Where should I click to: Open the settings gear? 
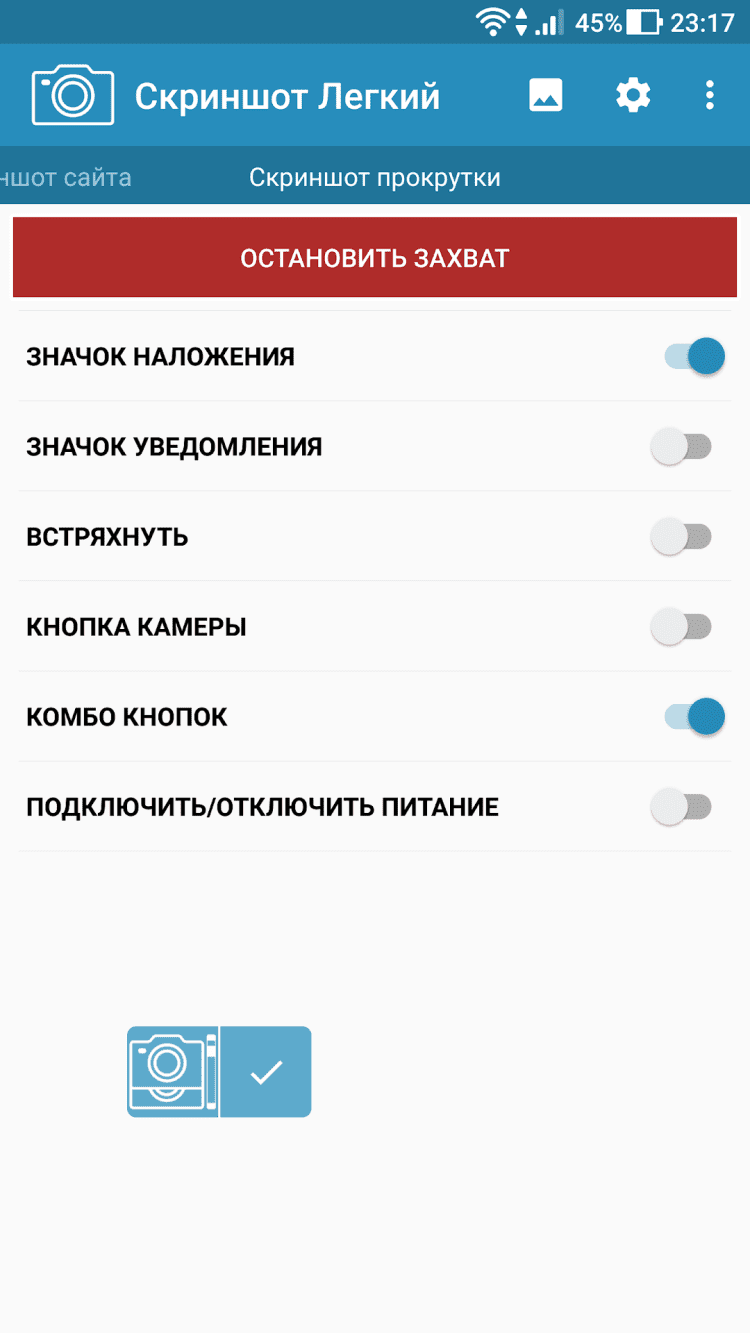click(633, 96)
